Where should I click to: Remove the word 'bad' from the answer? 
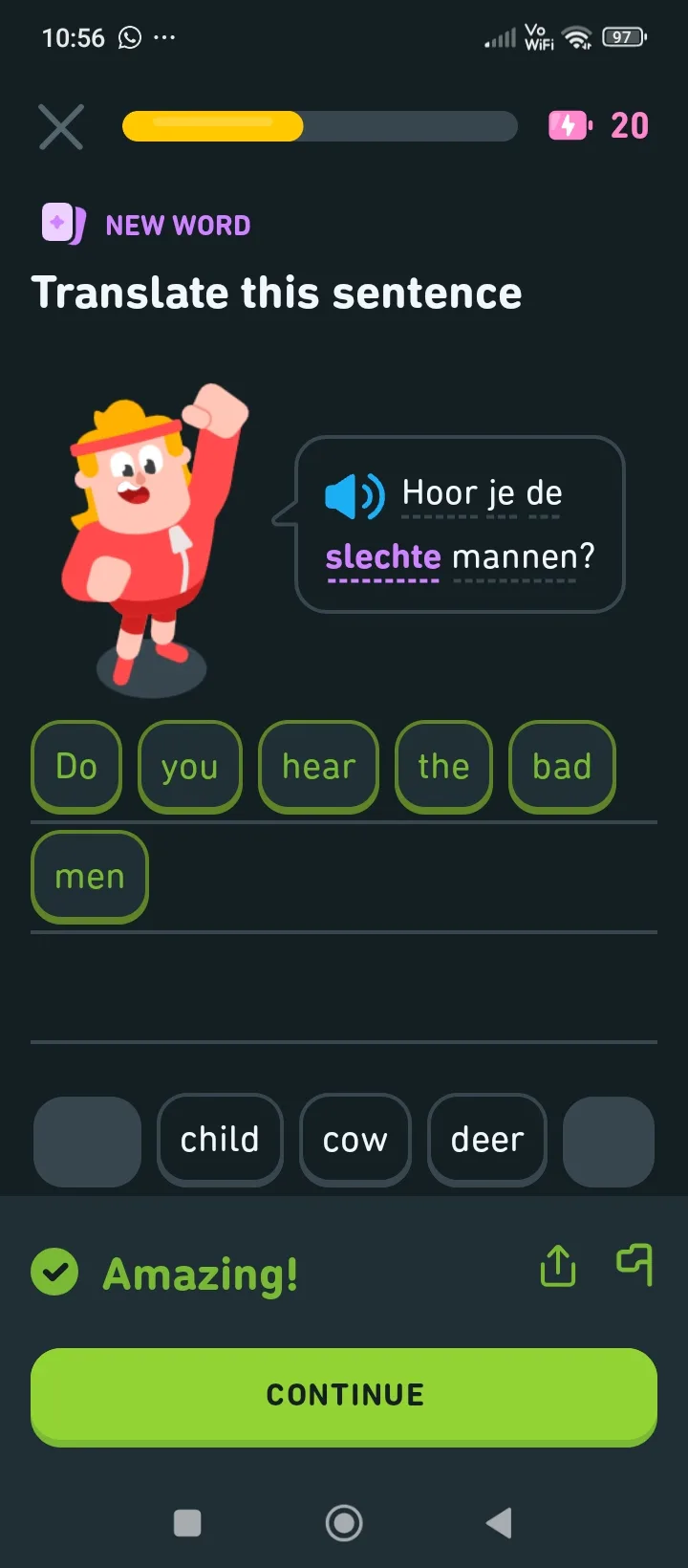click(562, 767)
